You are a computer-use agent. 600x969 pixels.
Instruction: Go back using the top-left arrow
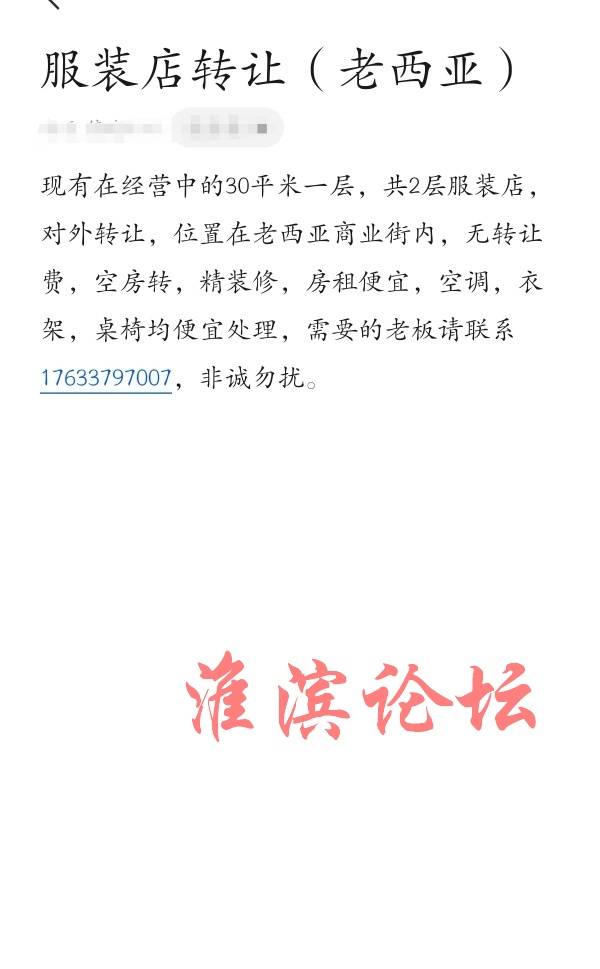(53, 4)
